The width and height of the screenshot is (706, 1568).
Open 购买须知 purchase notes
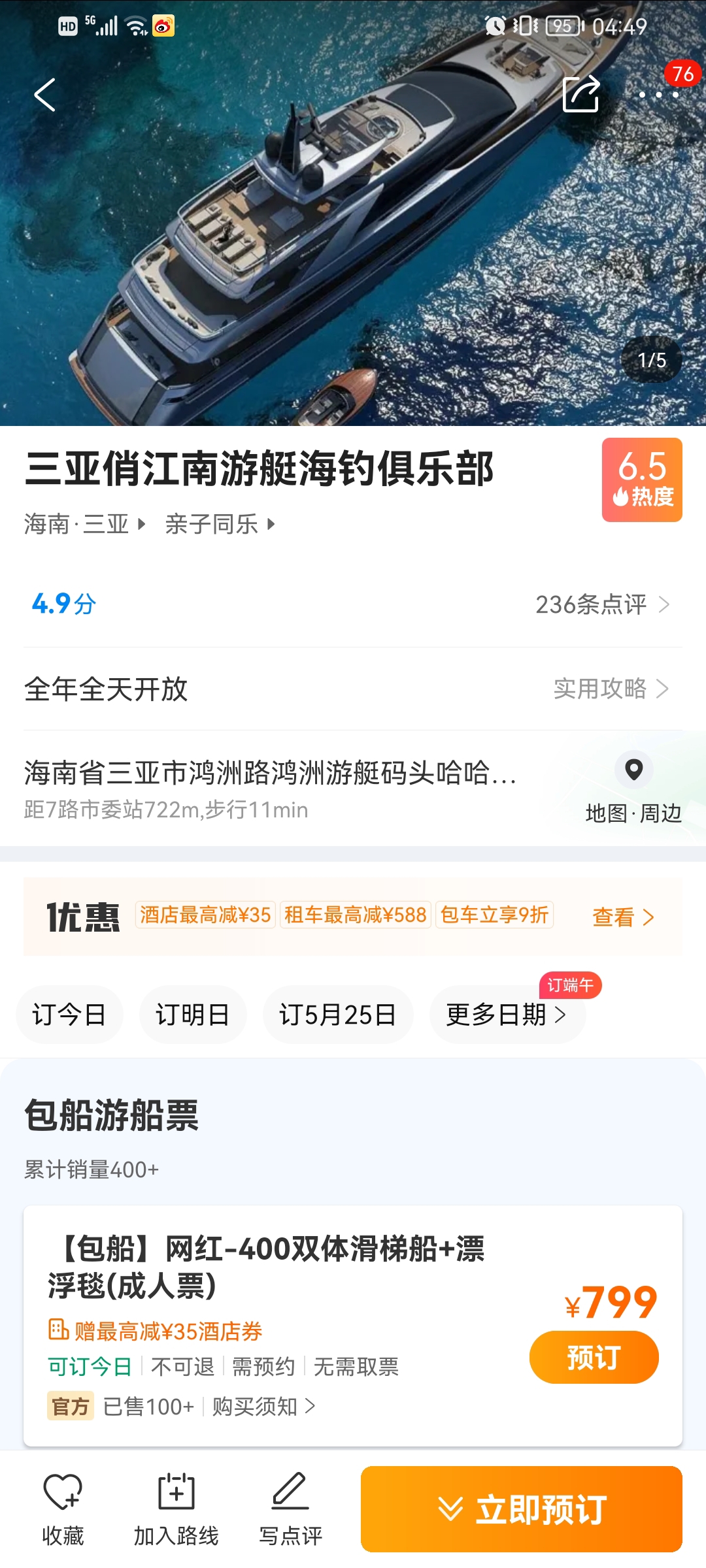[x=263, y=1406]
